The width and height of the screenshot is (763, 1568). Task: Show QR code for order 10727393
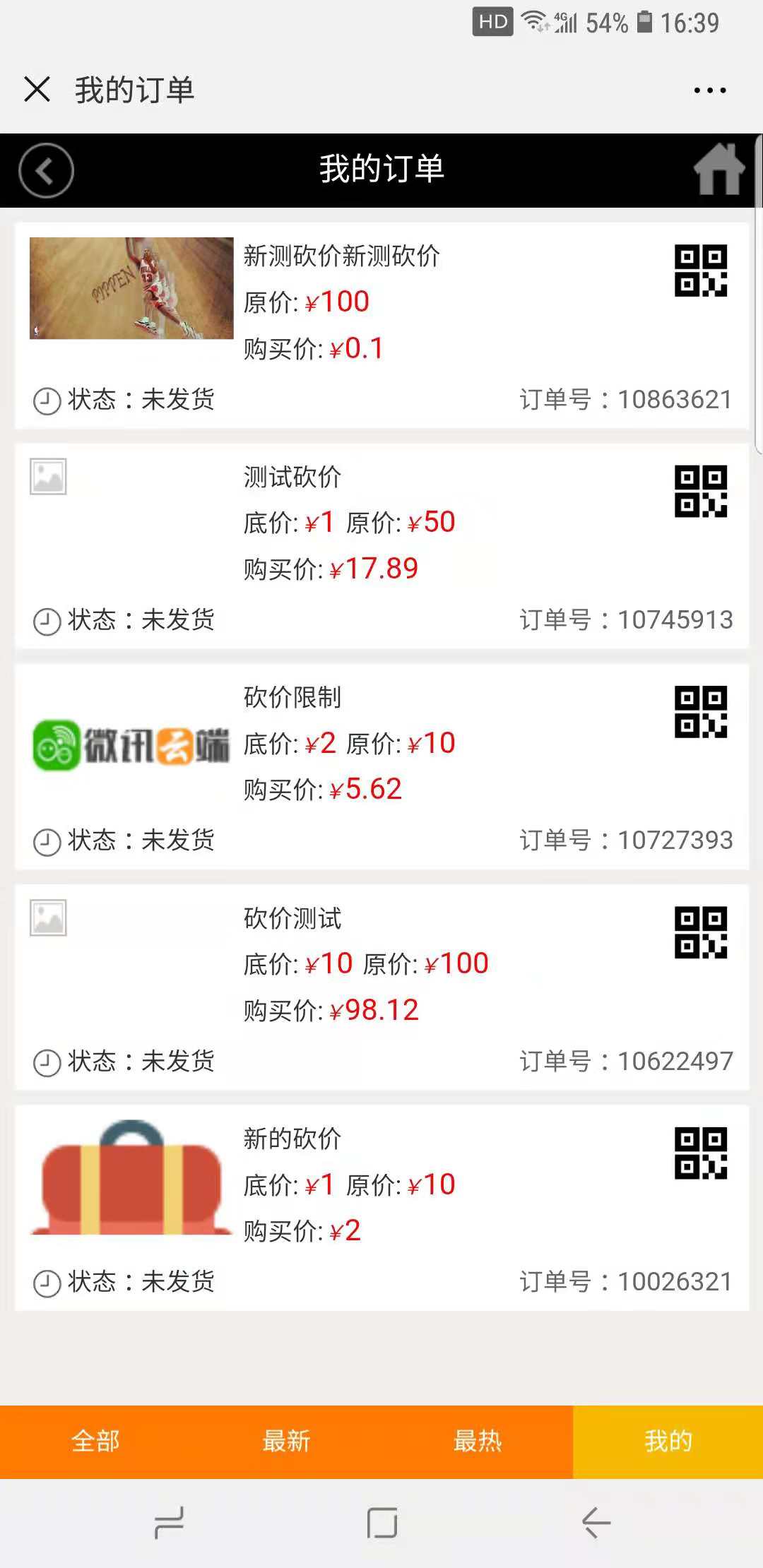pyautogui.click(x=701, y=712)
